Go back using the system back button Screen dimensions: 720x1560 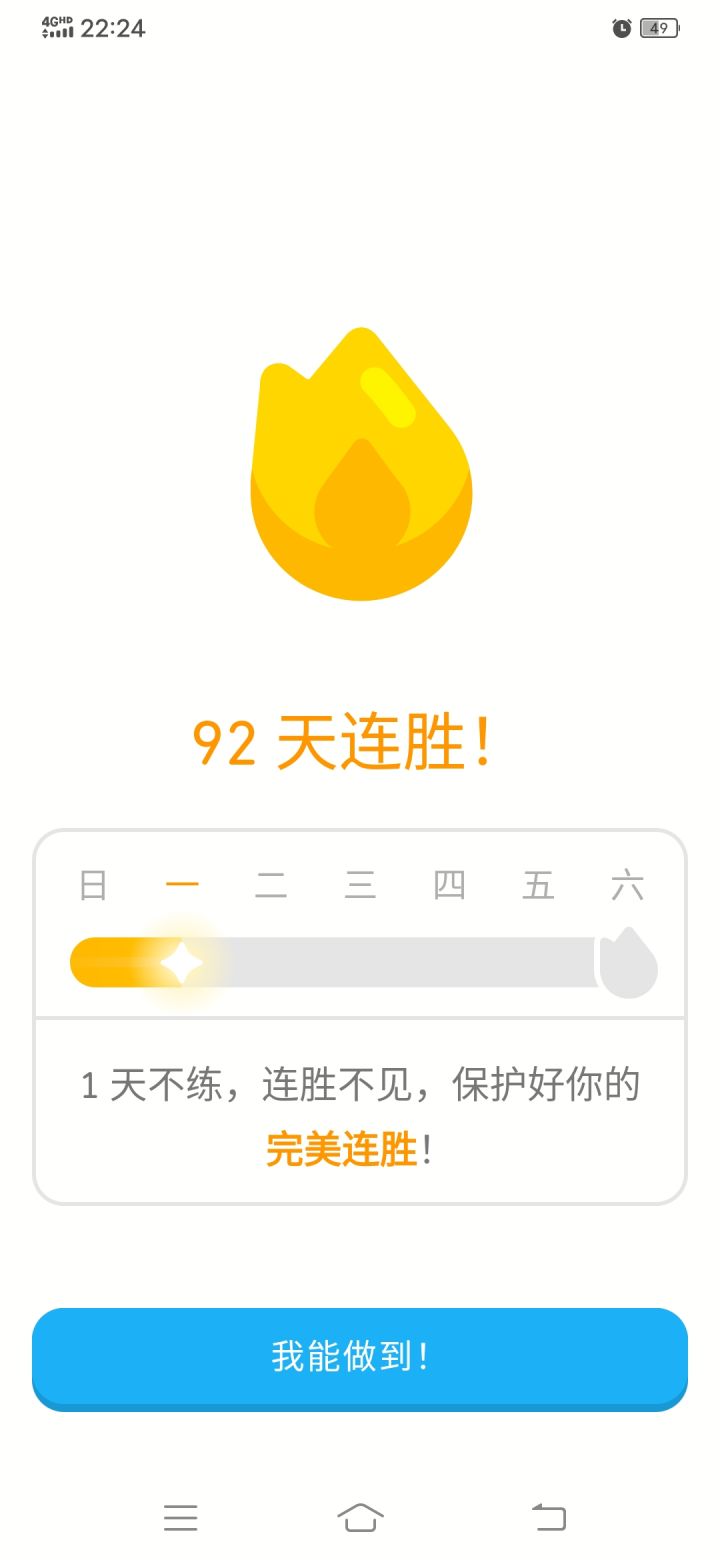coord(548,1517)
